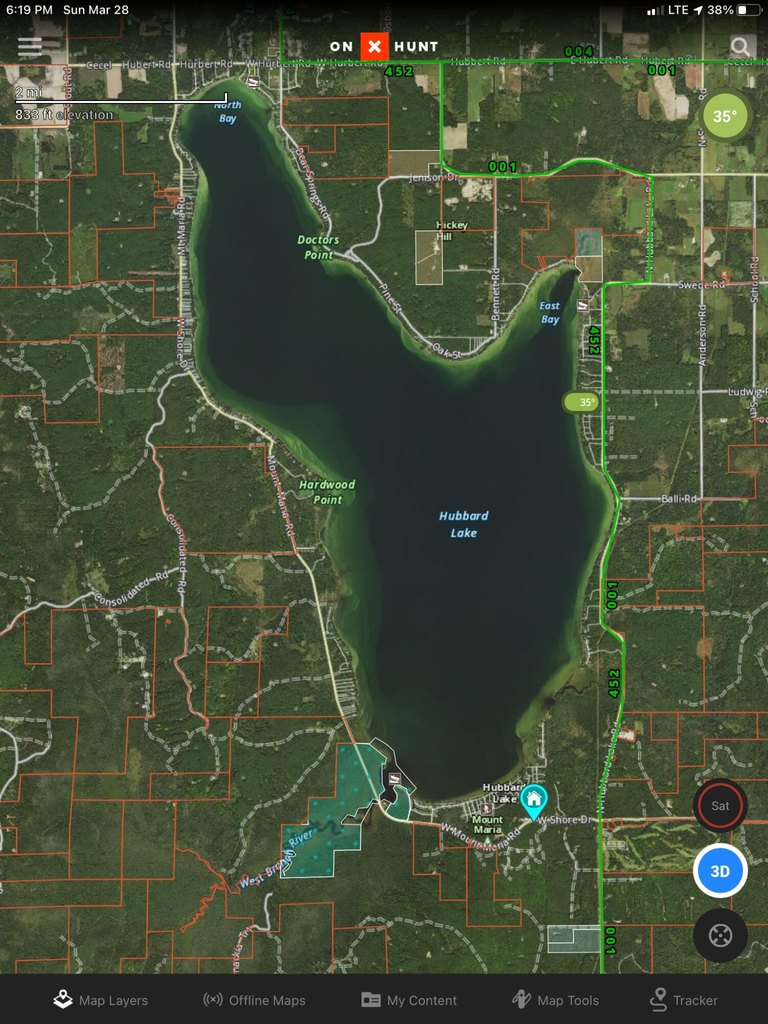Open the 35° weather badge
The height and width of the screenshot is (1024, 768).
click(x=726, y=115)
